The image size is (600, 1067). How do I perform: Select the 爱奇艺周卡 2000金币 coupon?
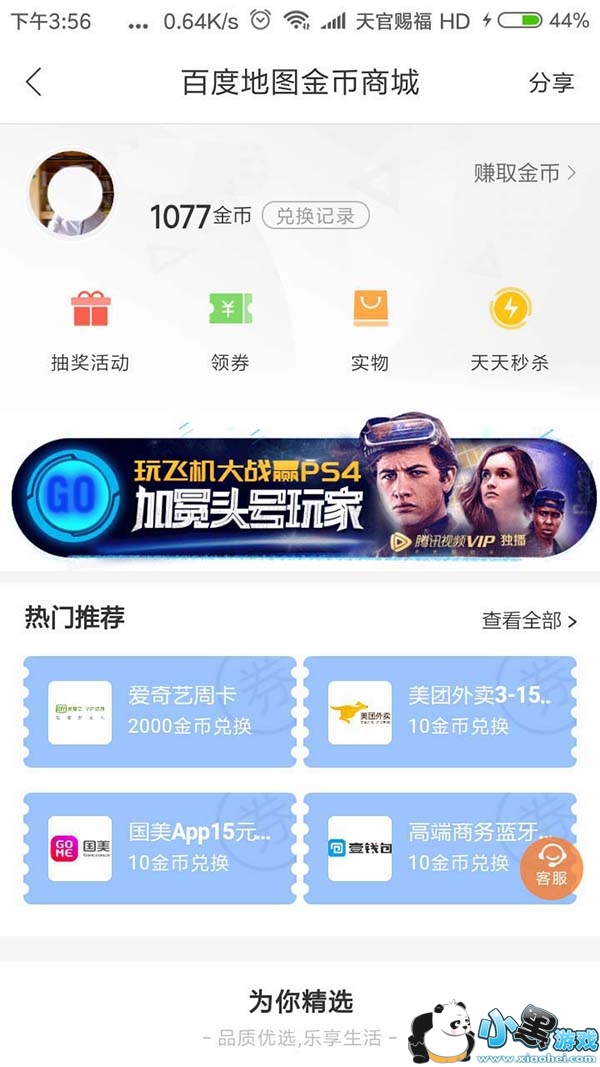click(x=160, y=712)
